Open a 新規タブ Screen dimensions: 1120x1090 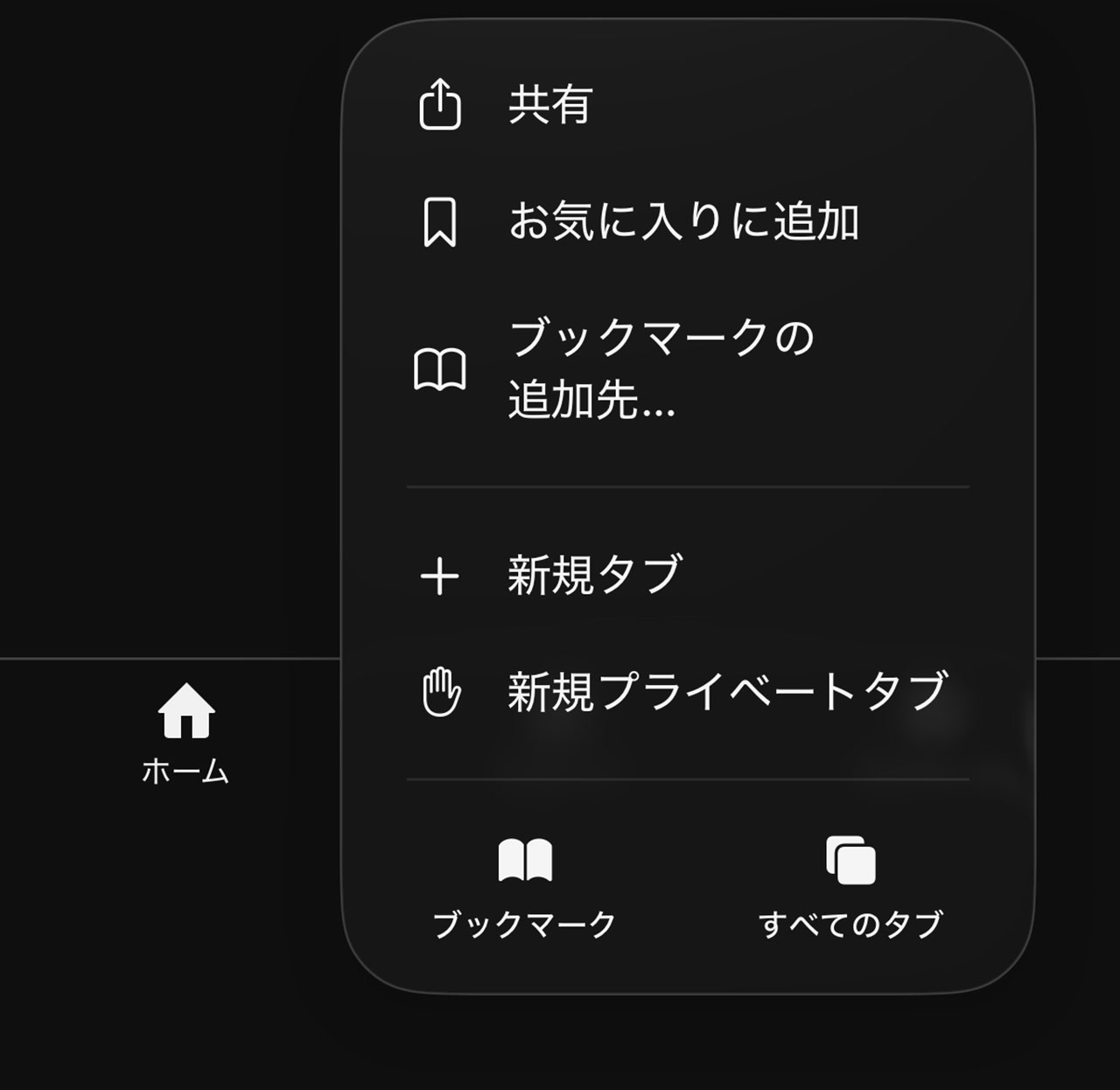[595, 576]
